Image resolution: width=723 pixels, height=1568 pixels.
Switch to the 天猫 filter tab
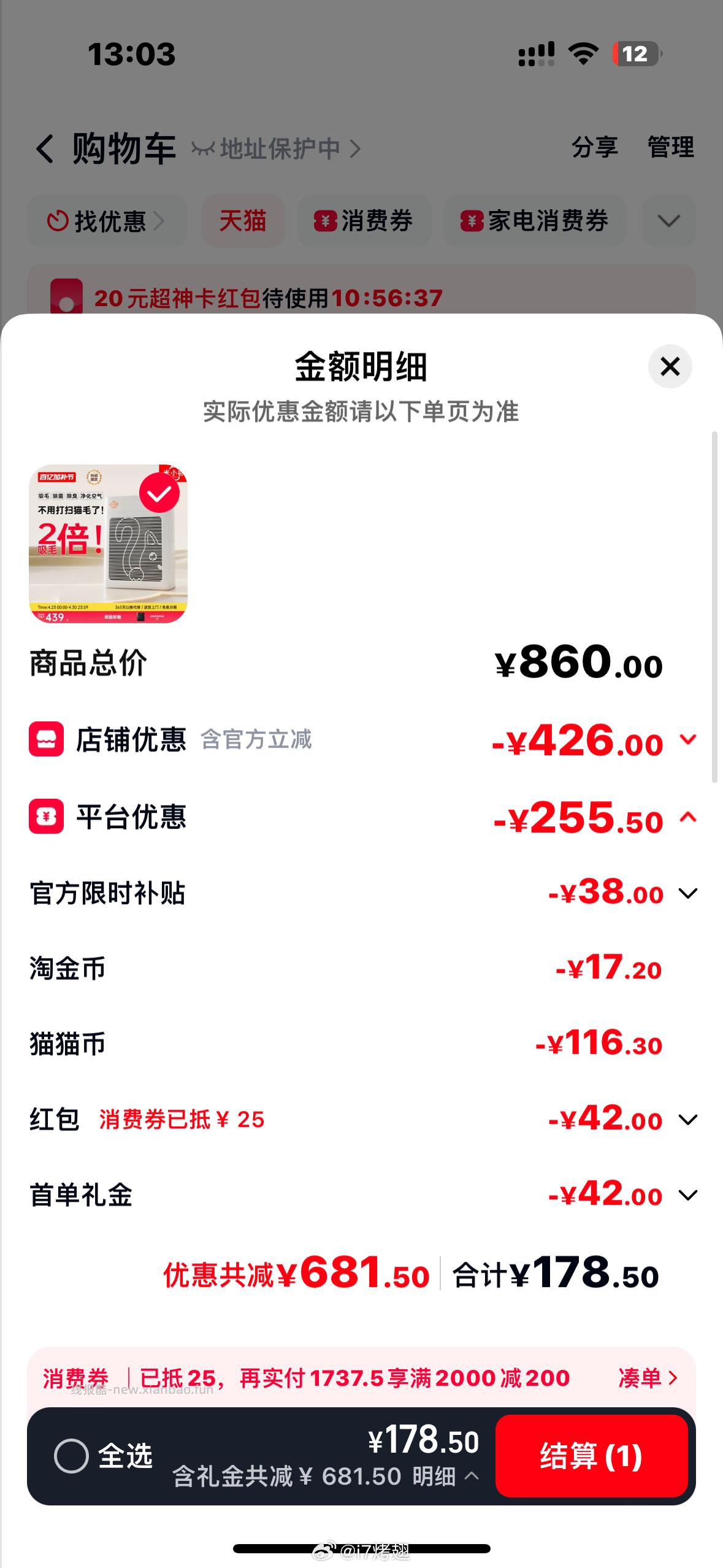(x=243, y=221)
